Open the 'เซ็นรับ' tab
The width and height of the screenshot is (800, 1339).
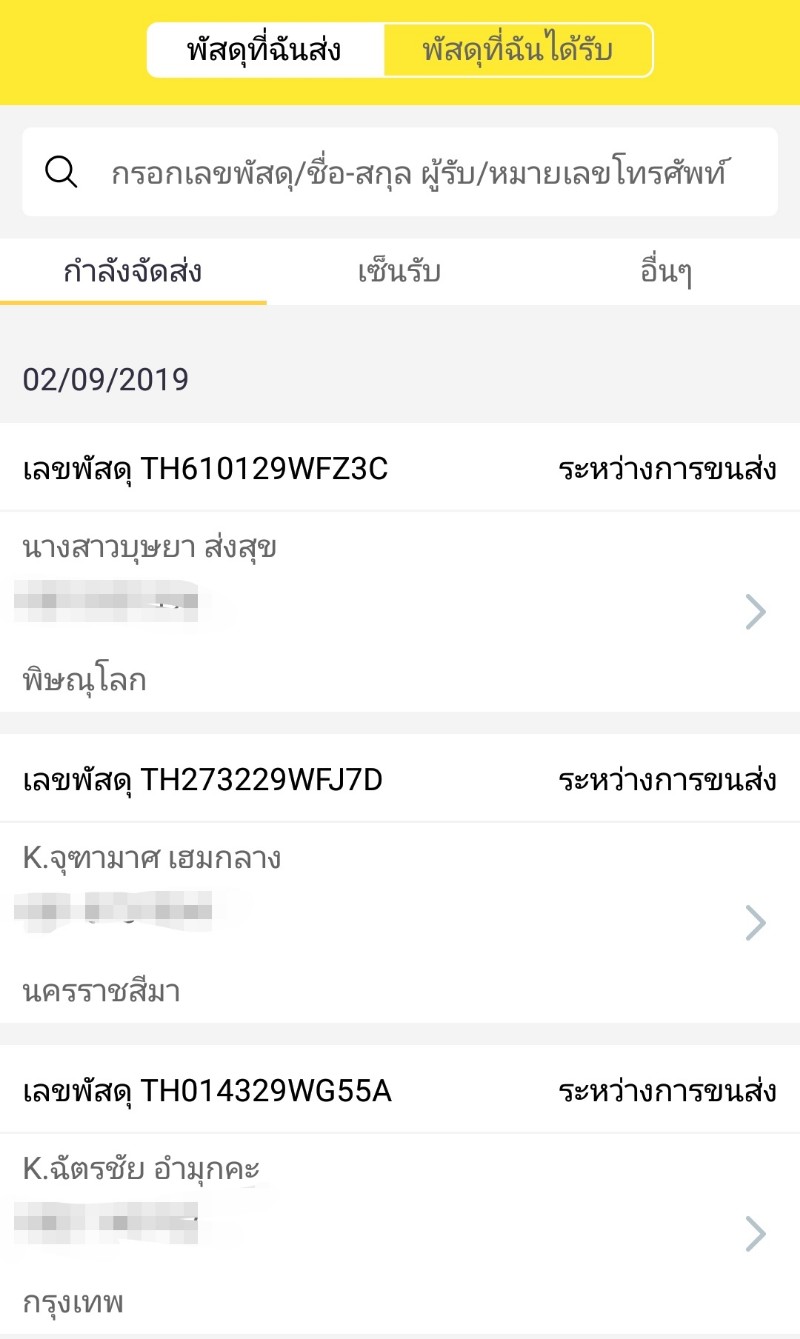tap(400, 270)
